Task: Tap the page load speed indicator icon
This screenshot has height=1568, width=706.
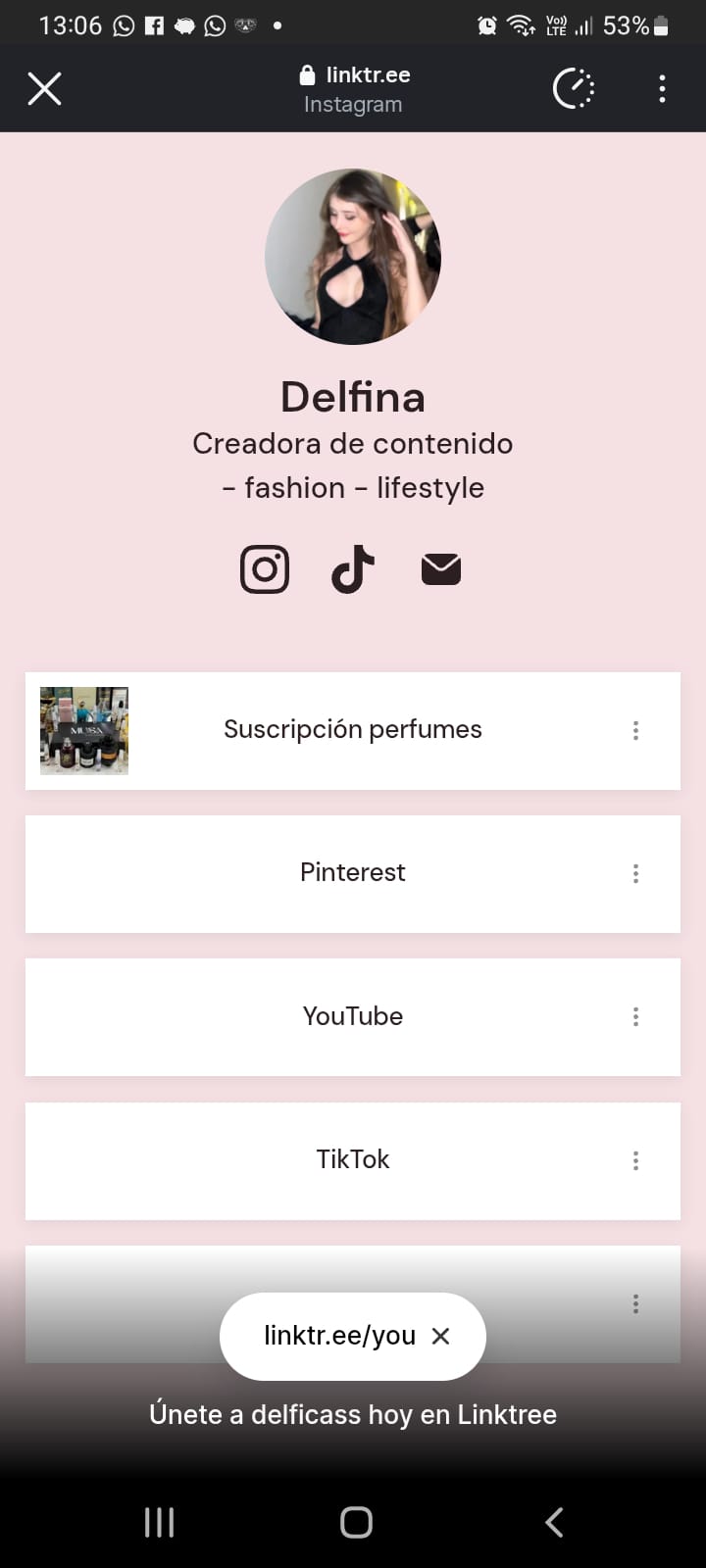Action: (x=574, y=88)
